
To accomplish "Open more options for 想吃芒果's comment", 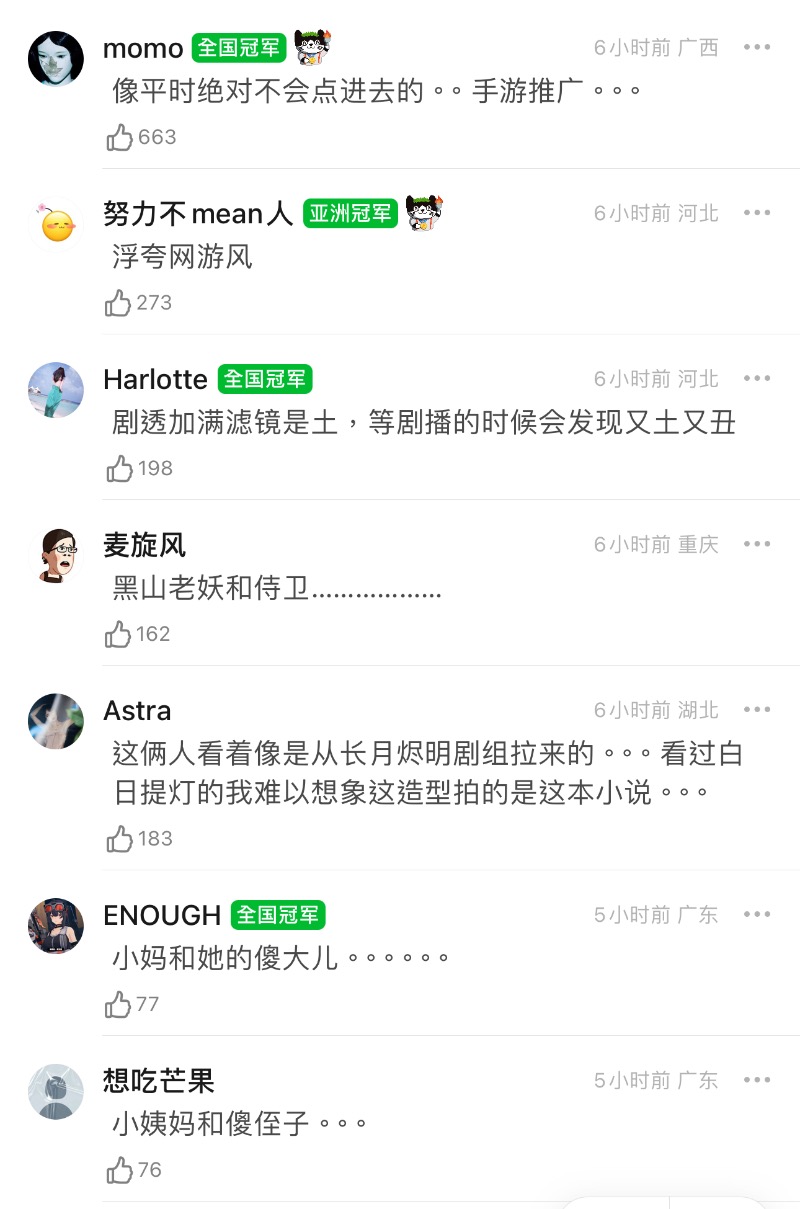I will click(757, 1081).
